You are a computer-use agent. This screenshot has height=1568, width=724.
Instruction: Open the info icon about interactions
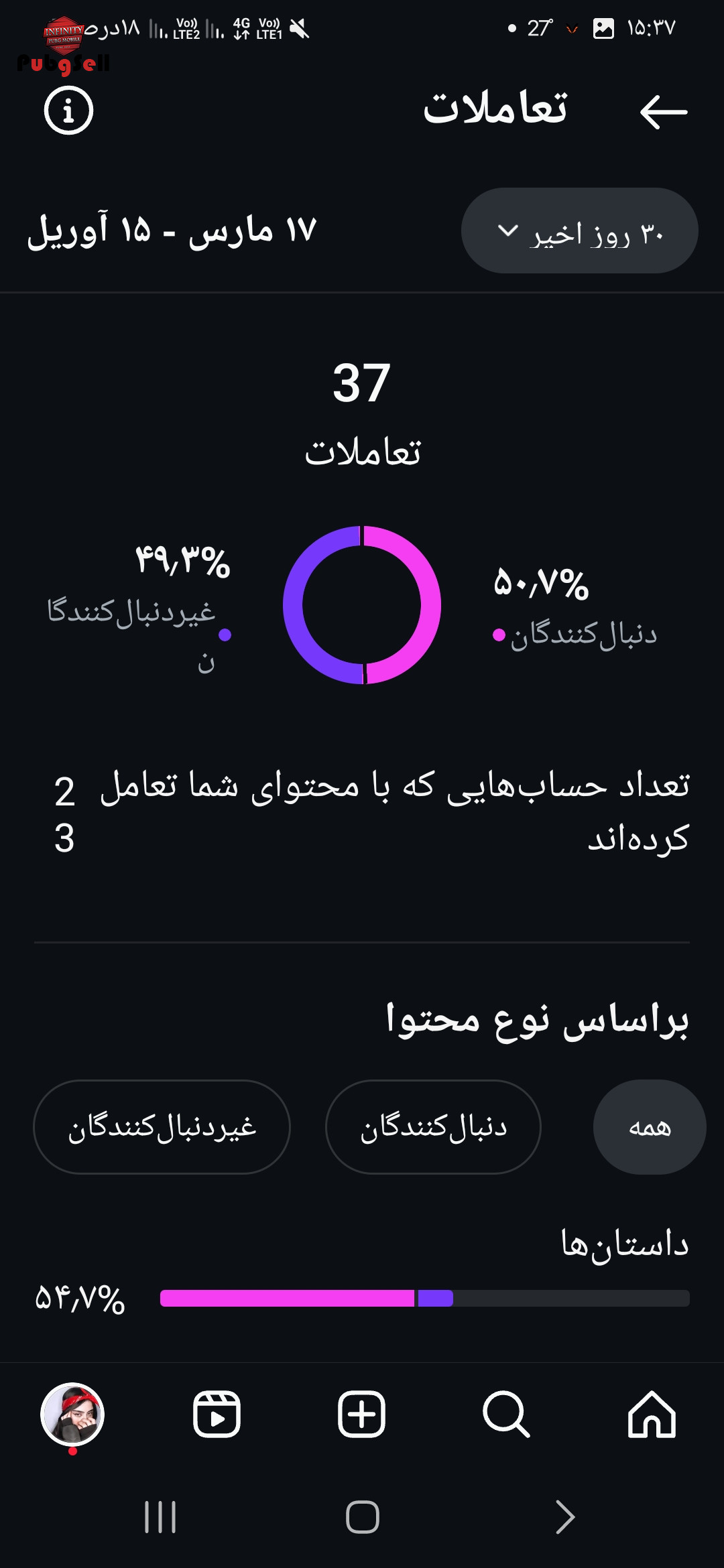[68, 111]
